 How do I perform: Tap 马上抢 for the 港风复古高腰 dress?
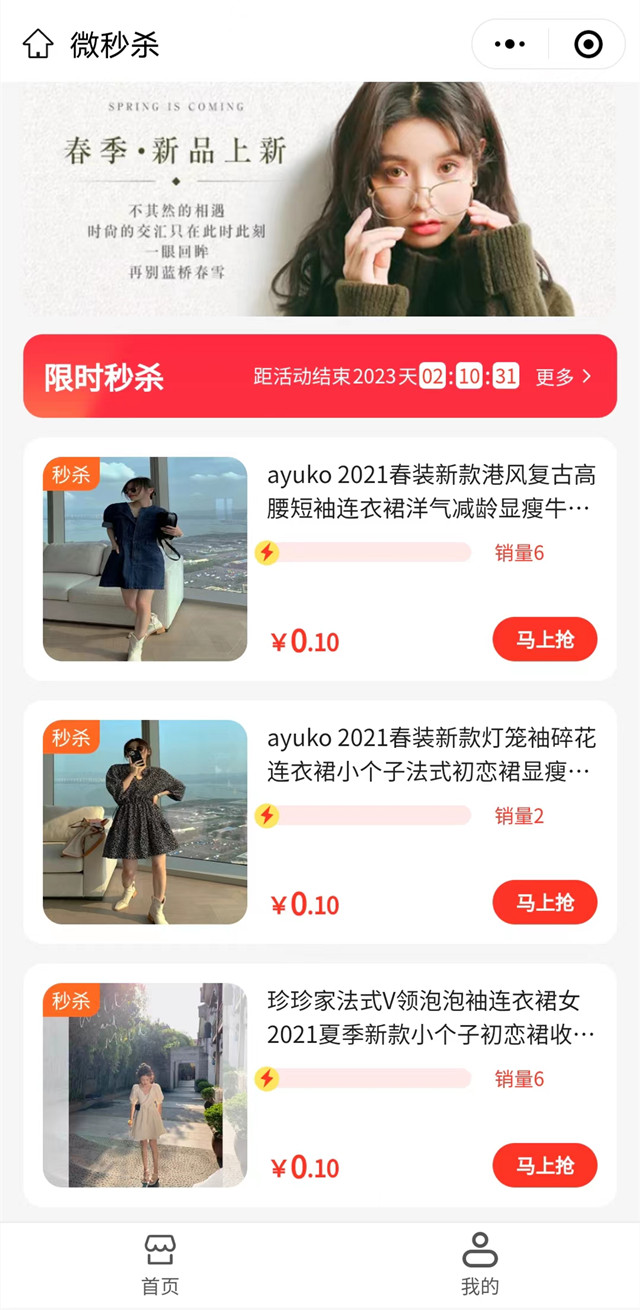tap(545, 640)
